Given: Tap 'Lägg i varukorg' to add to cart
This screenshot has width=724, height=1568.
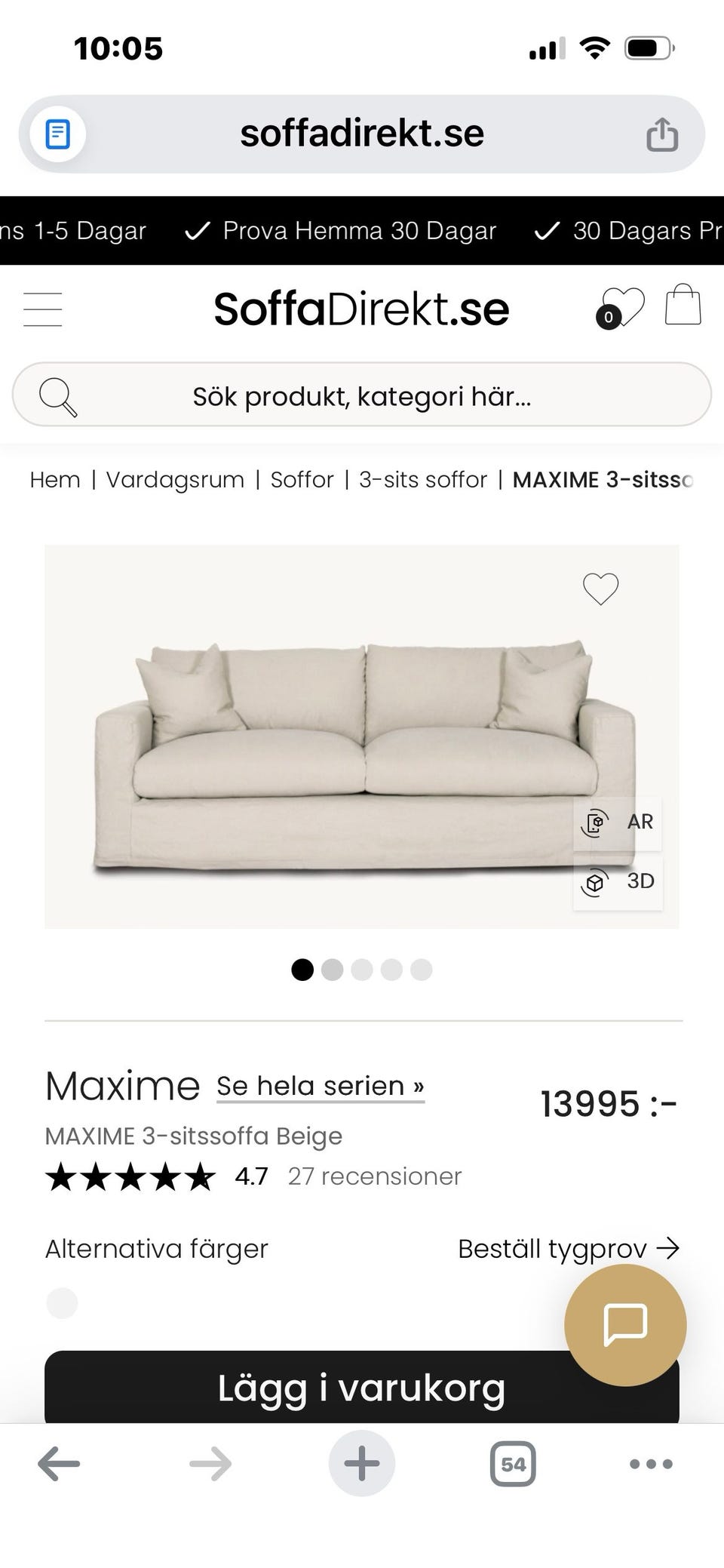Looking at the screenshot, I should coord(362,1387).
